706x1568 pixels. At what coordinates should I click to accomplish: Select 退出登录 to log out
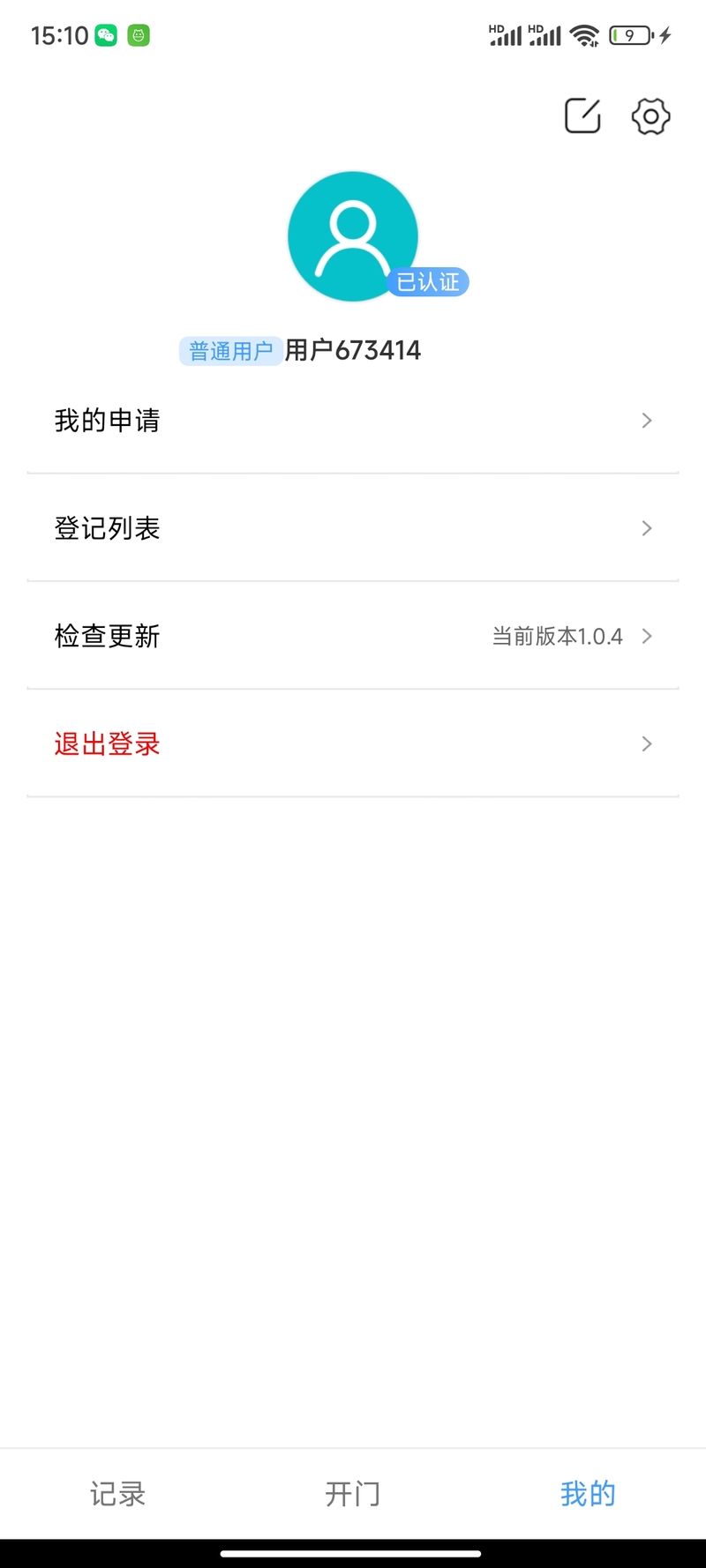click(x=353, y=743)
